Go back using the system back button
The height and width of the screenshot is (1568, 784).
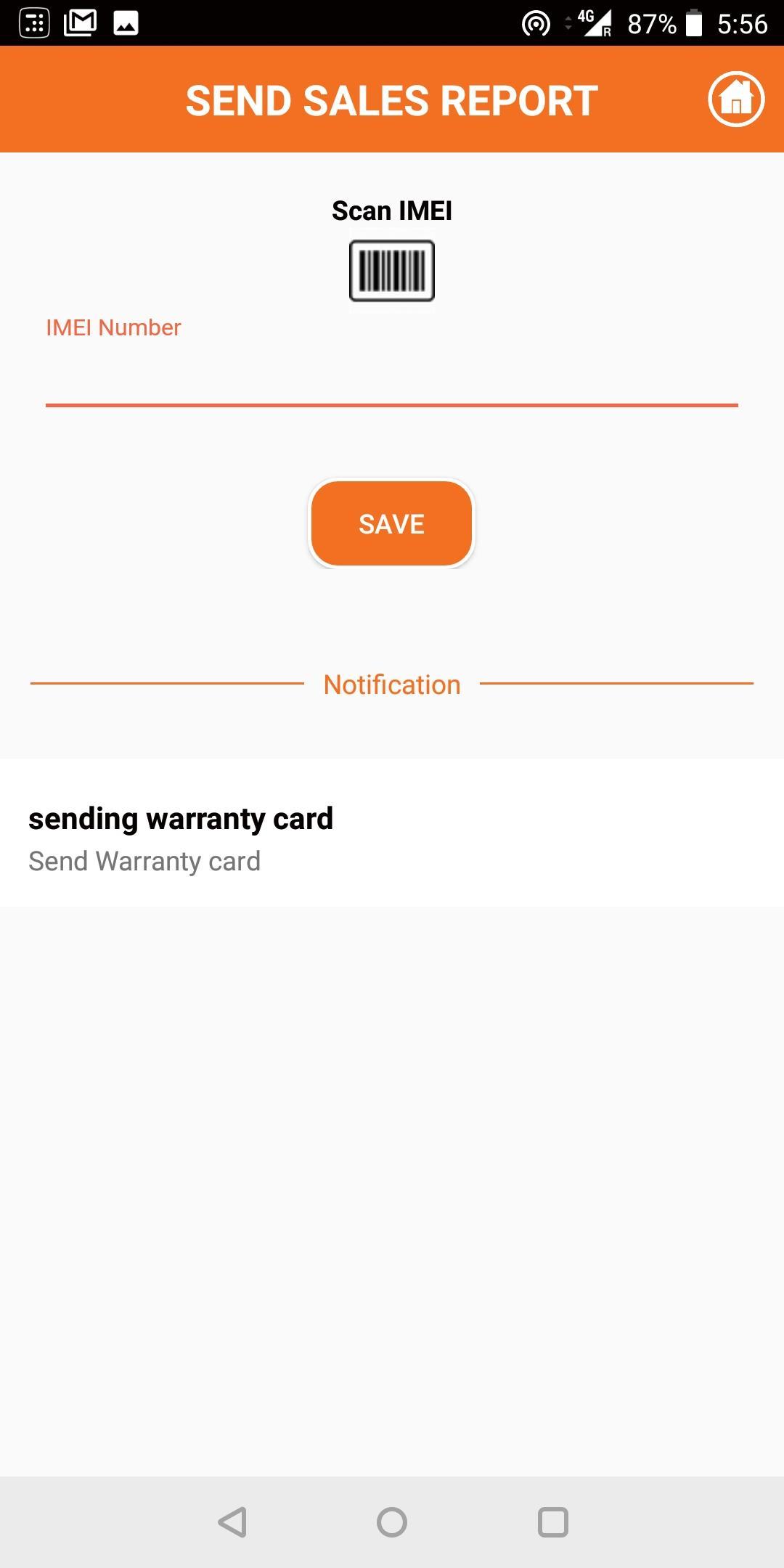[x=233, y=1522]
